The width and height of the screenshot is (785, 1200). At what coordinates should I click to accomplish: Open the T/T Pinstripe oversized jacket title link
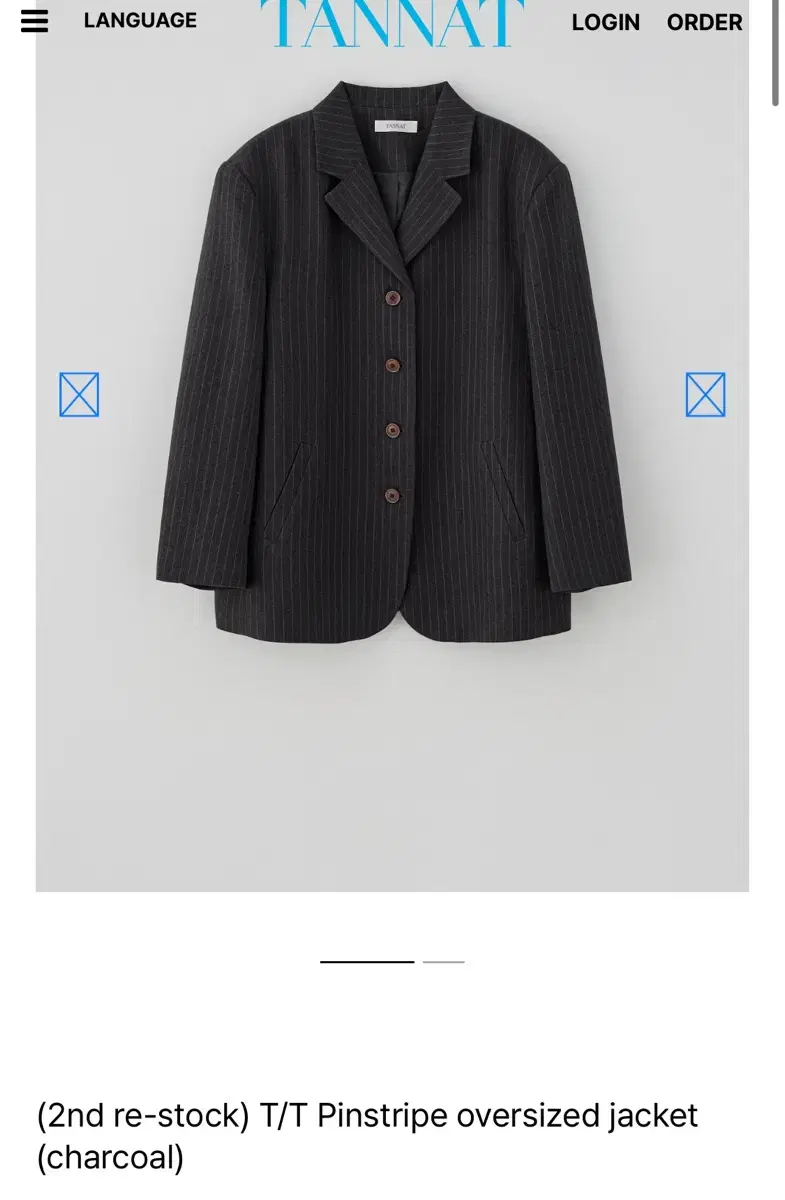click(x=366, y=1115)
